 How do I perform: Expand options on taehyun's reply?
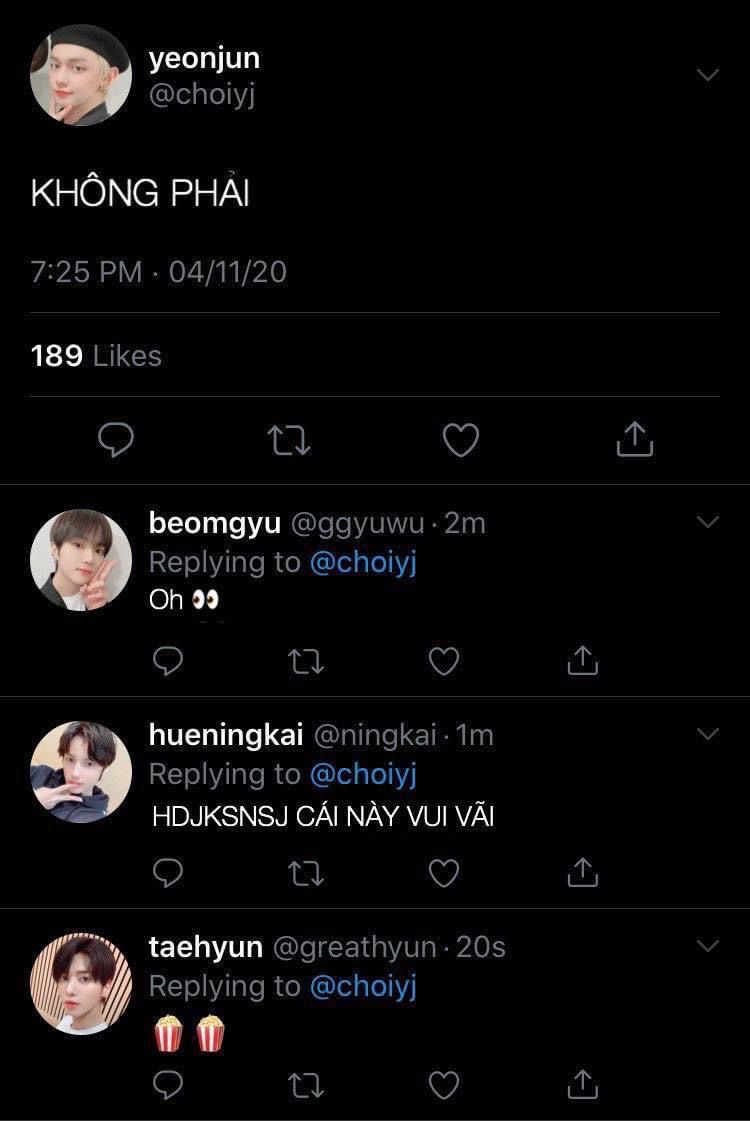[x=707, y=946]
